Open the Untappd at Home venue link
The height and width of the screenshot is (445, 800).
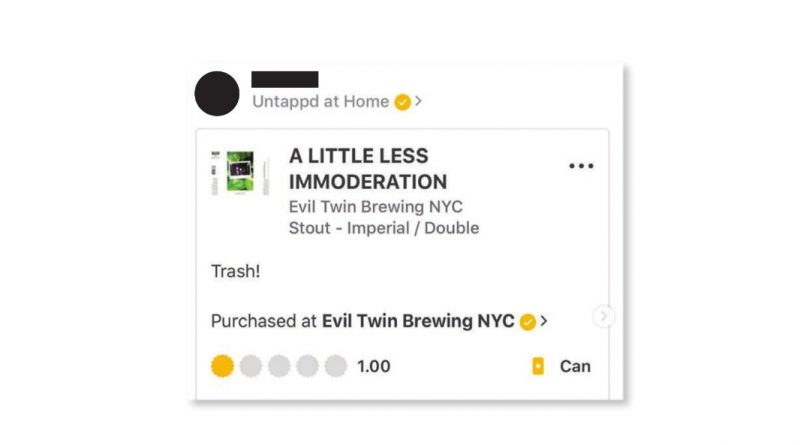click(x=320, y=101)
